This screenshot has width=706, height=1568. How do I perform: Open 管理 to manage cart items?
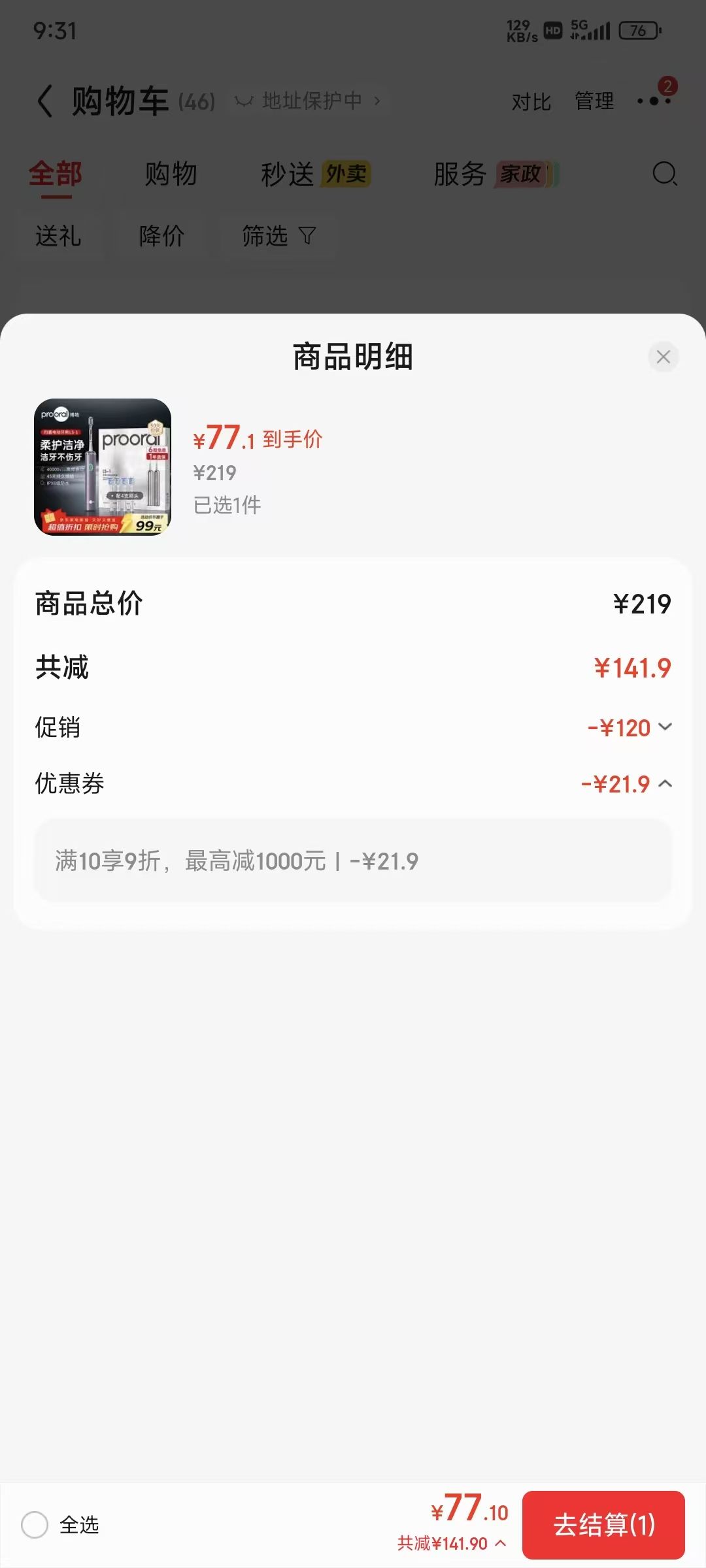tap(594, 101)
